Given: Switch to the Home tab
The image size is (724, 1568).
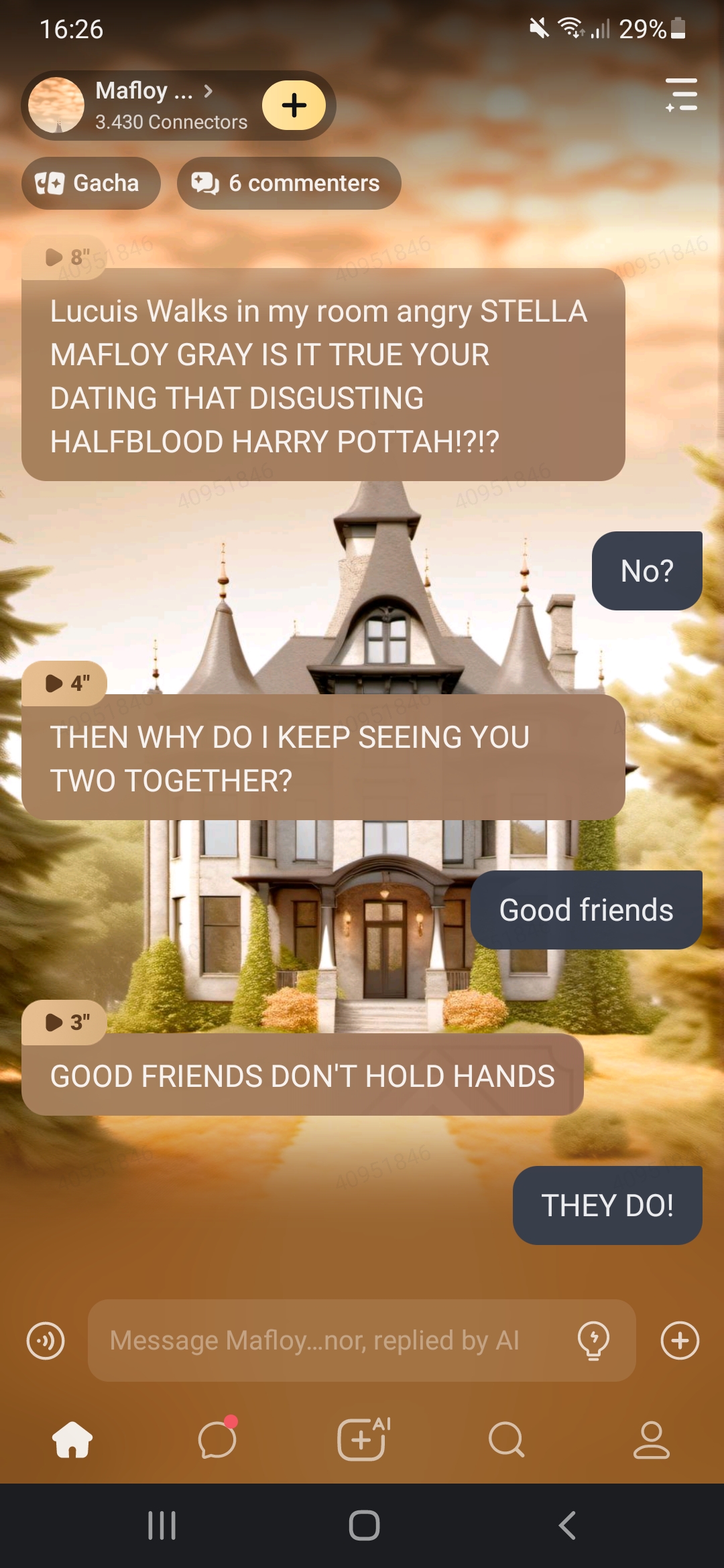Looking at the screenshot, I should 72,1439.
